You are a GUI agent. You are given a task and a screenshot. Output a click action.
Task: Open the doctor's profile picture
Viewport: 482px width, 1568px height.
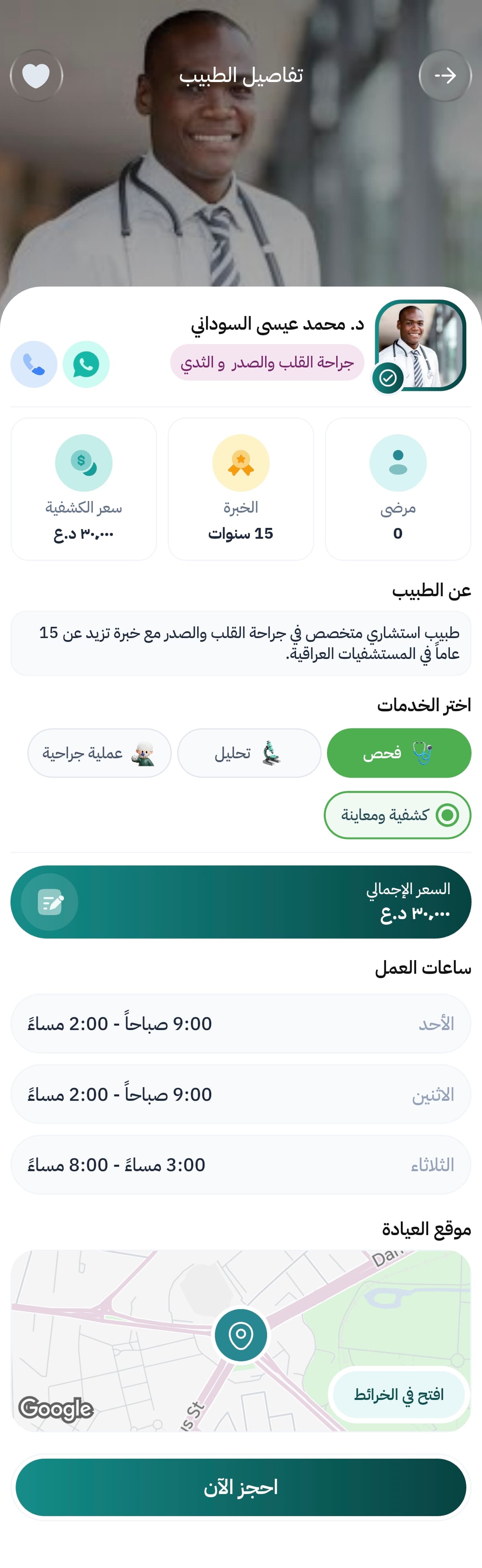pyautogui.click(x=420, y=345)
